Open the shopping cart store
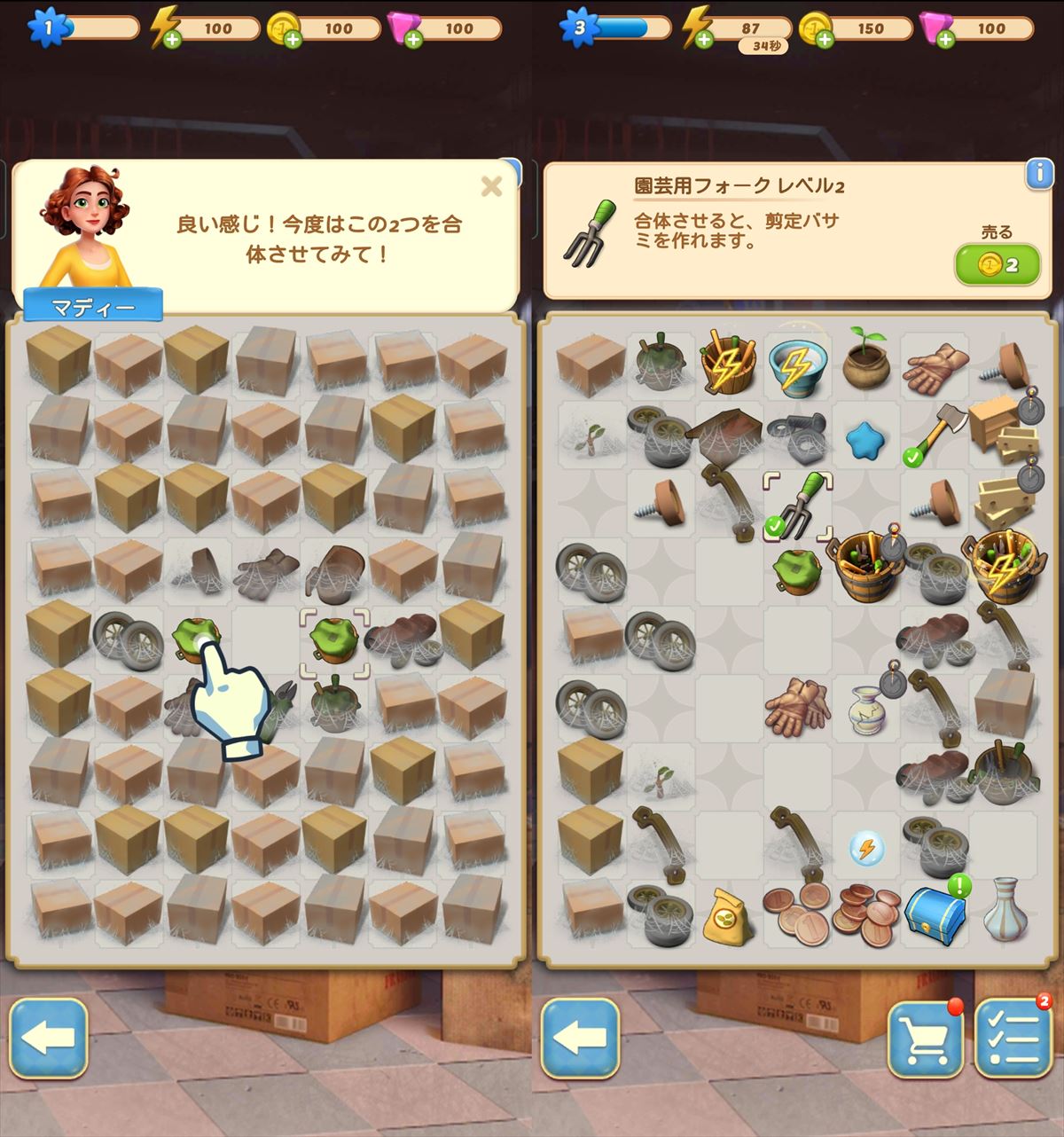1064x1137 pixels. pos(925,1039)
